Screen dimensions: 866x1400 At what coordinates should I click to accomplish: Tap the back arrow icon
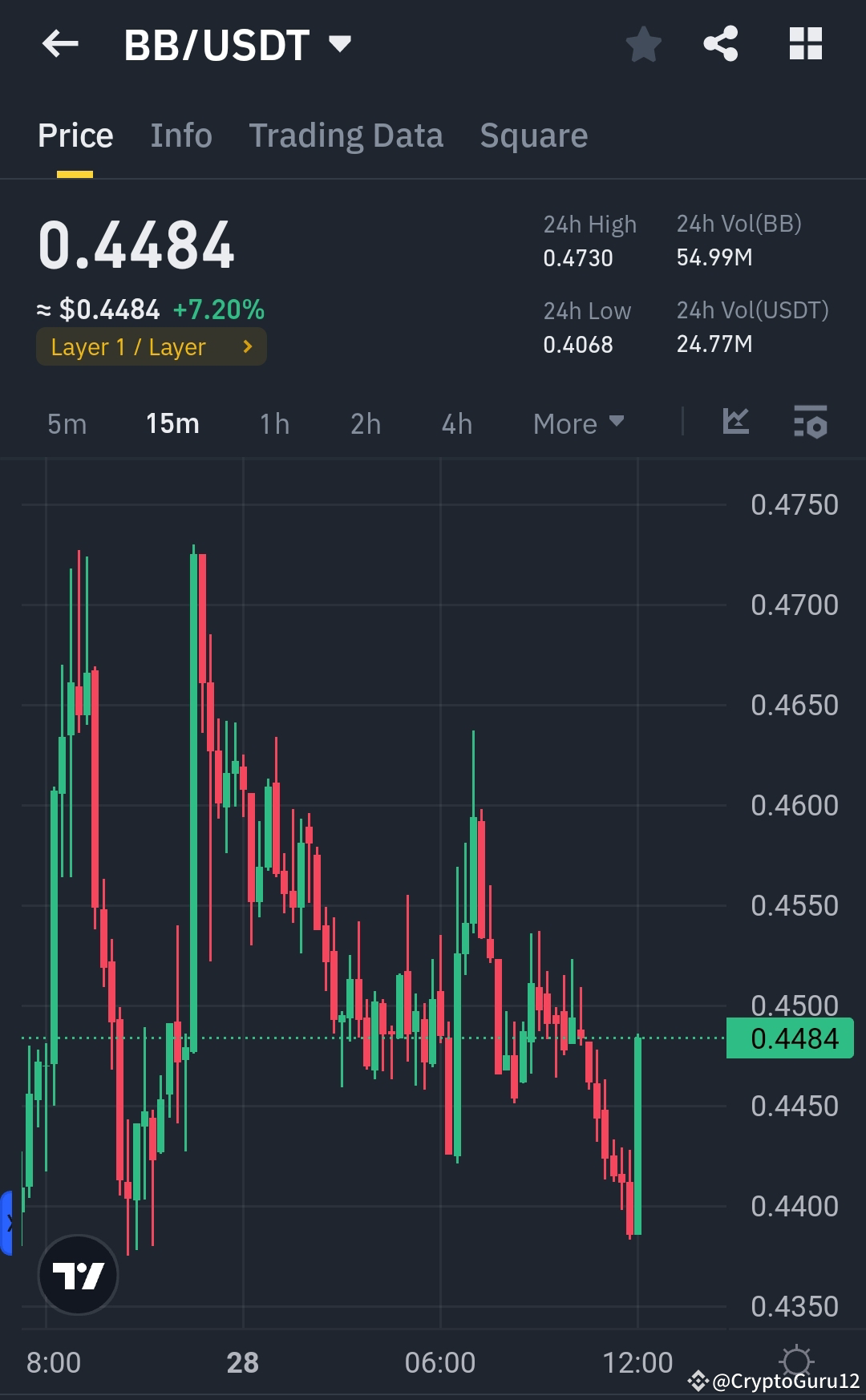[x=59, y=44]
